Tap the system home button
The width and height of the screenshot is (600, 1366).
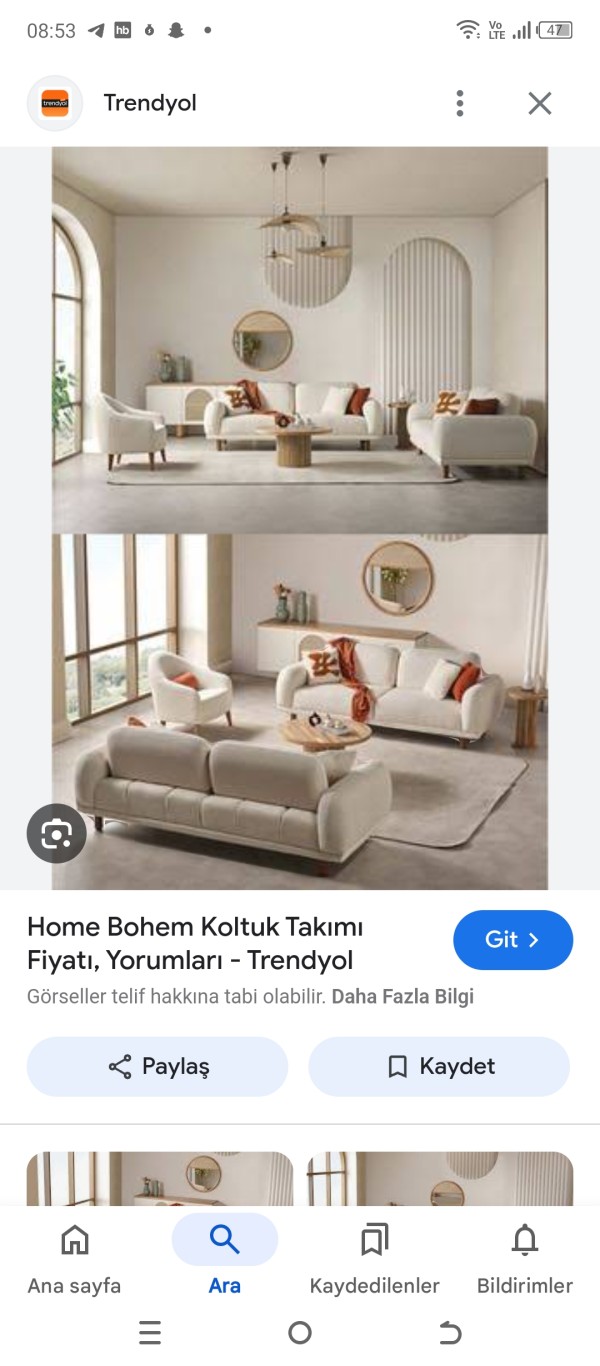tap(300, 1333)
